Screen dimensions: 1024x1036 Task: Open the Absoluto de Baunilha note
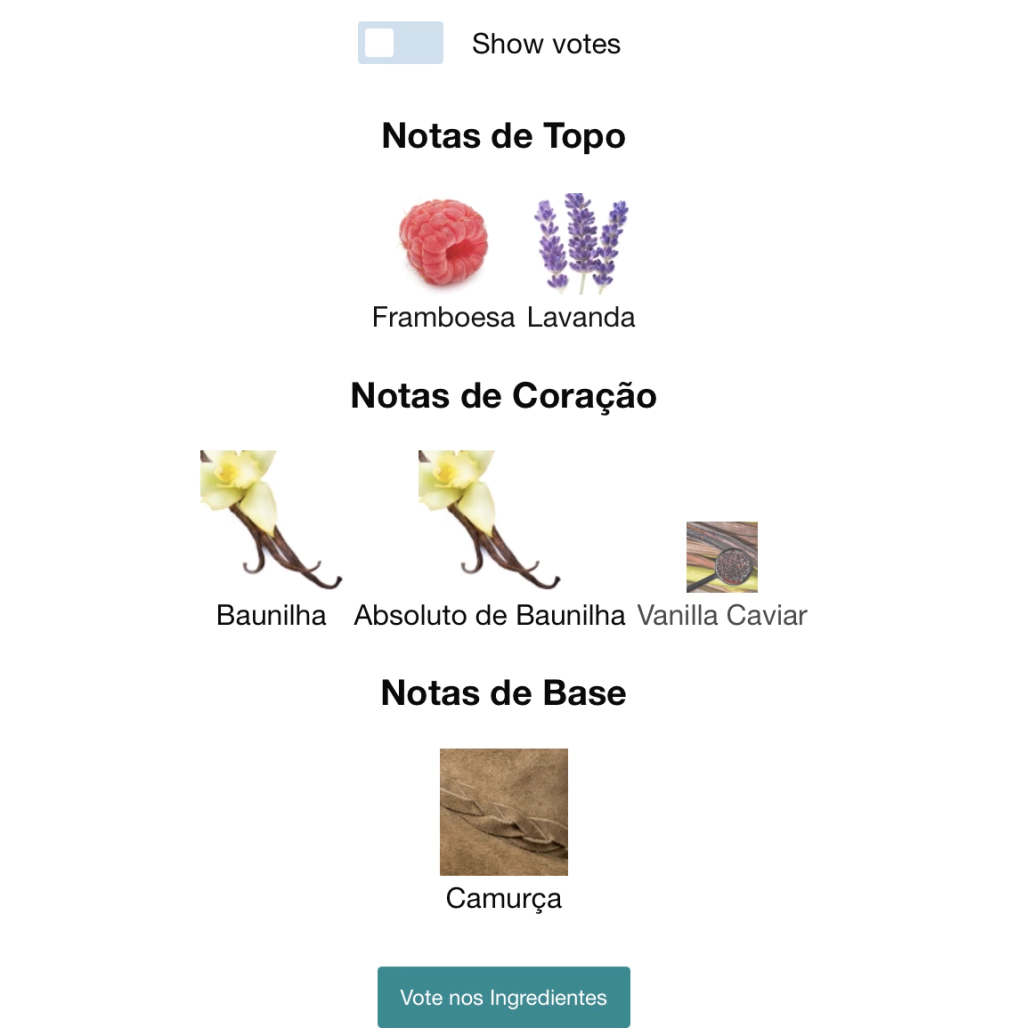click(489, 520)
